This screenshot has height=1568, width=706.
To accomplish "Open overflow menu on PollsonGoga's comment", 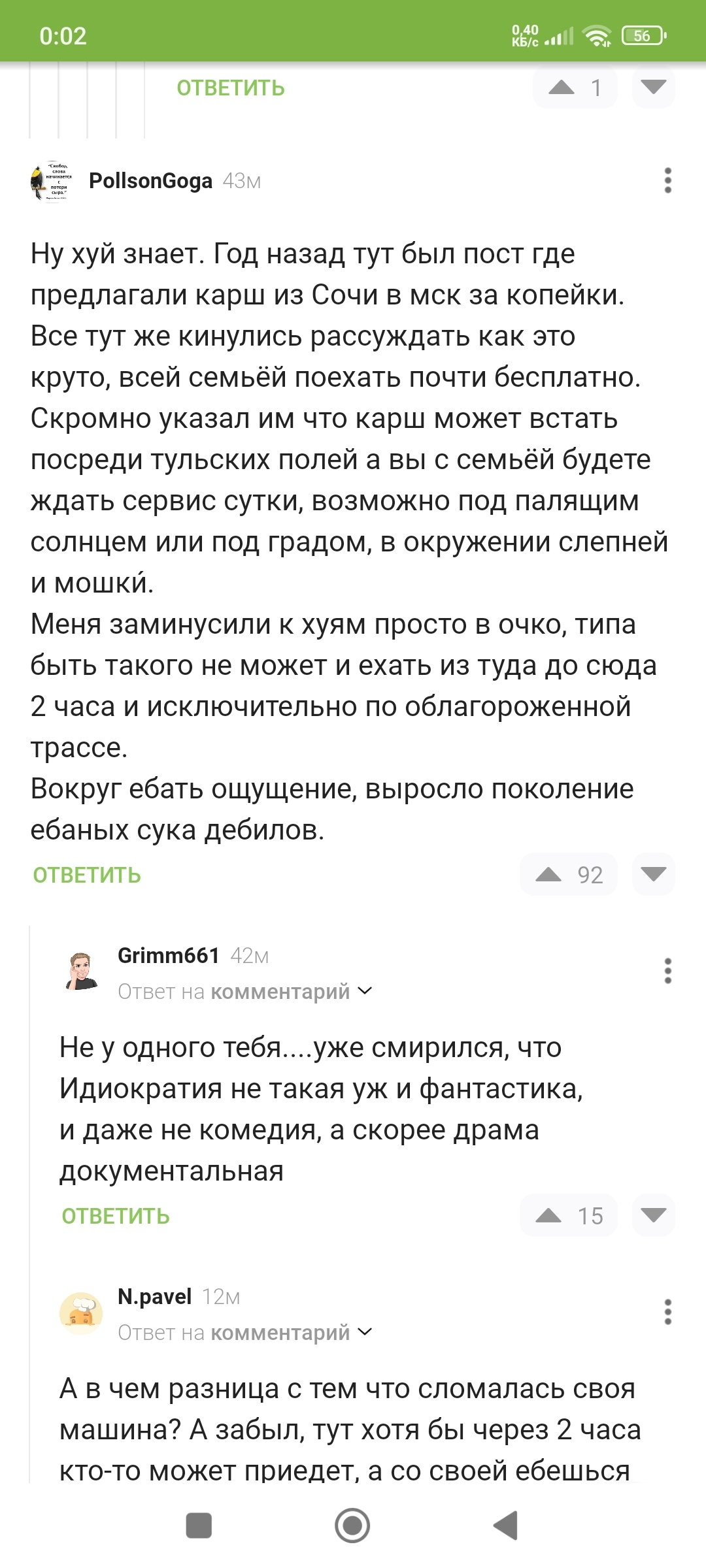I will click(667, 180).
